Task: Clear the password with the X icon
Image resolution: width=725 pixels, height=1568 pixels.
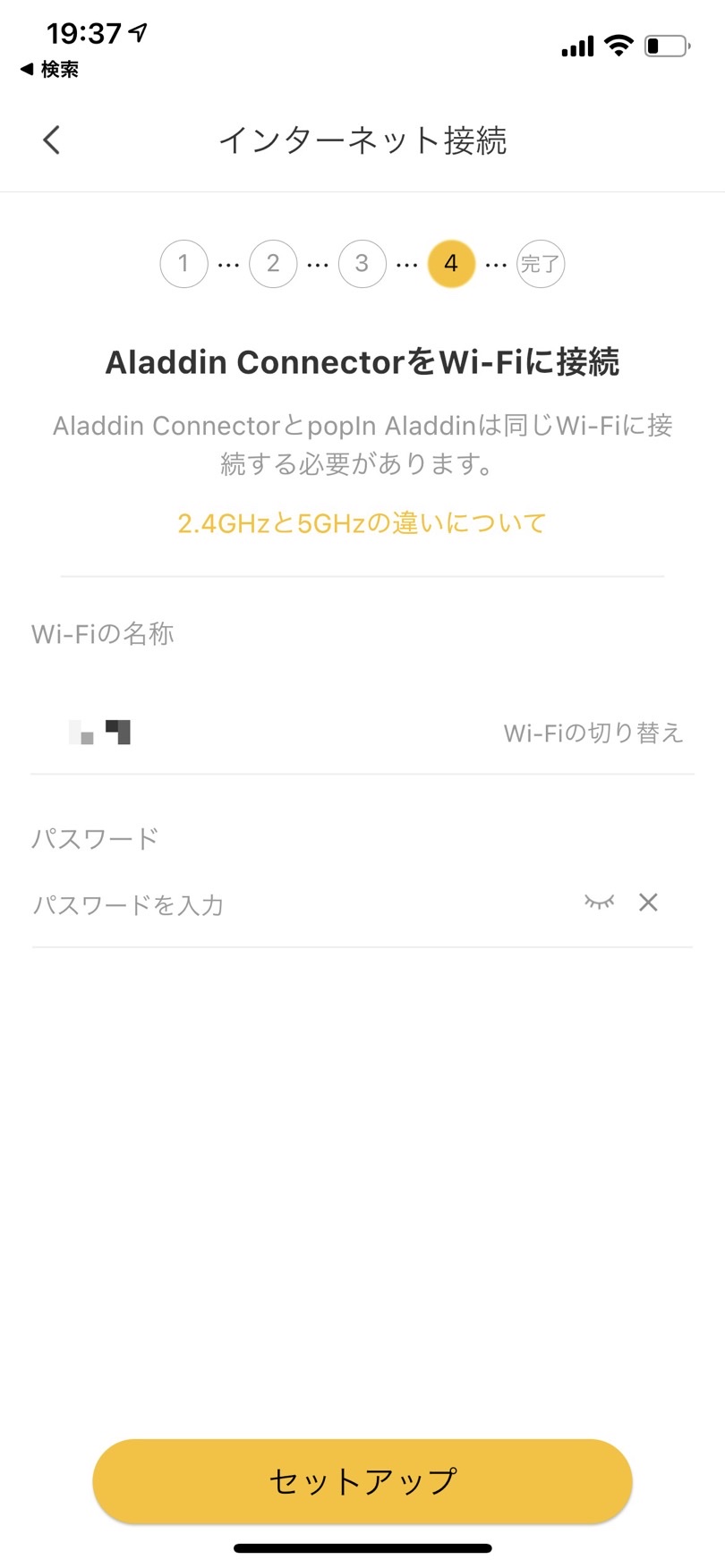Action: tap(648, 903)
